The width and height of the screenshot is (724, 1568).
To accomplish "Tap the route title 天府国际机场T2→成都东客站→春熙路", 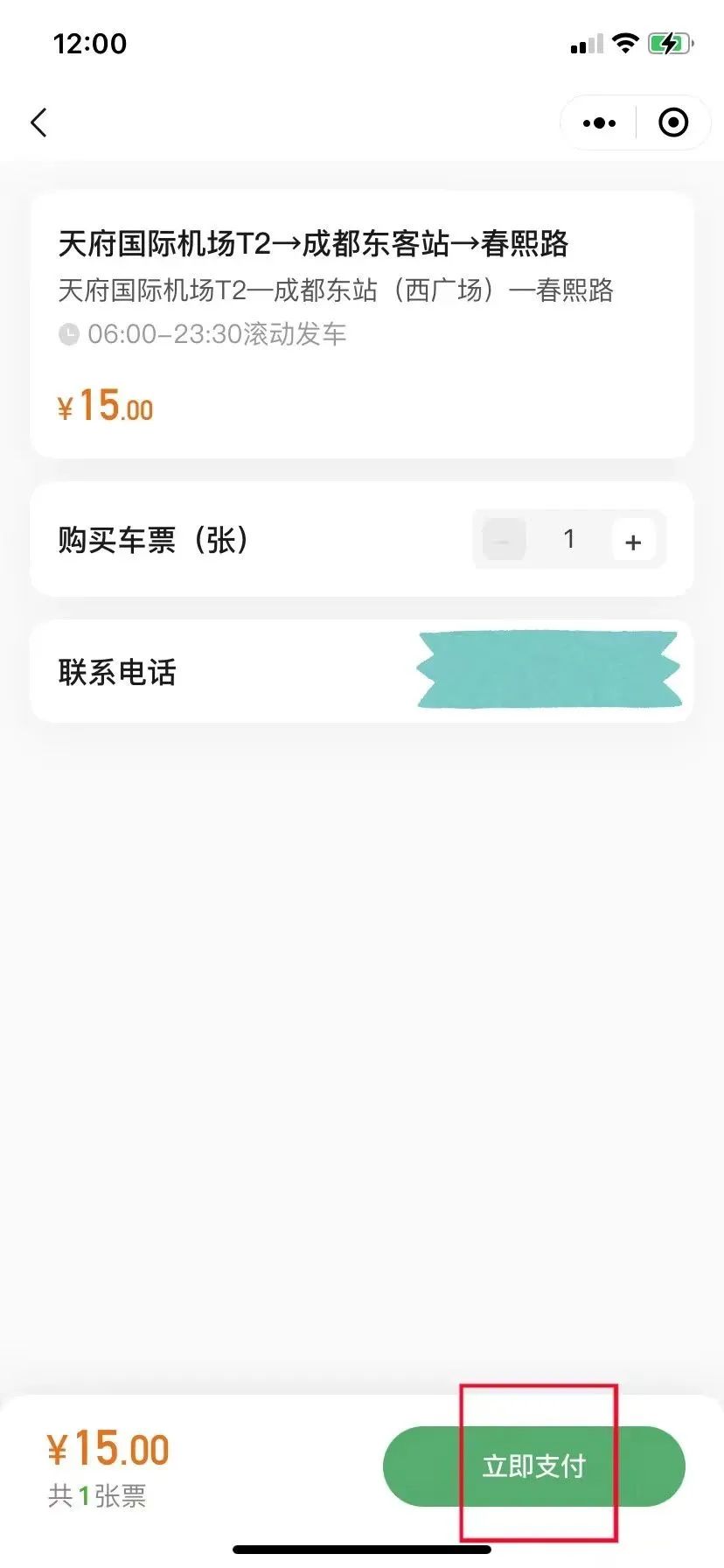I will tap(313, 245).
